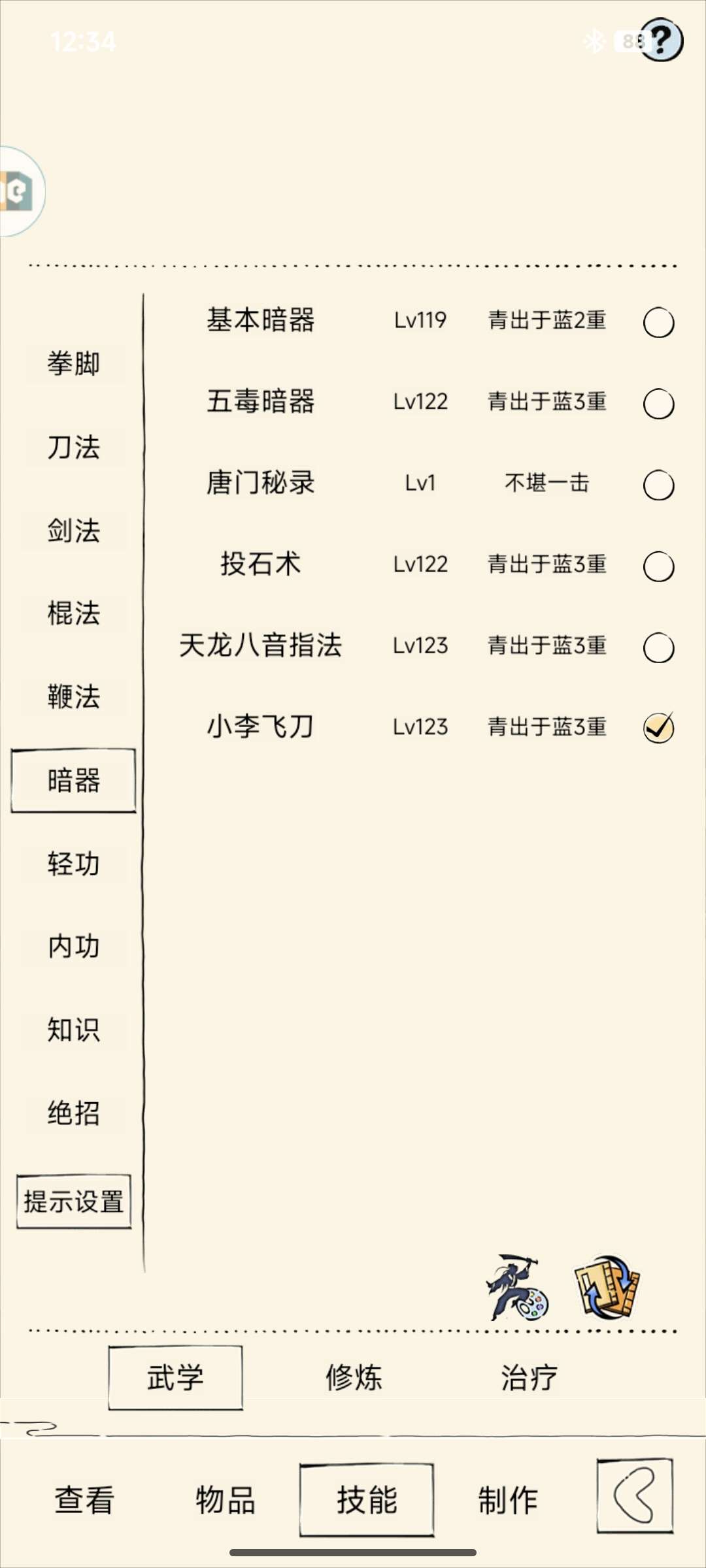Open the 内功 category
Screen dimensions: 706x1568
pyautogui.click(x=74, y=947)
